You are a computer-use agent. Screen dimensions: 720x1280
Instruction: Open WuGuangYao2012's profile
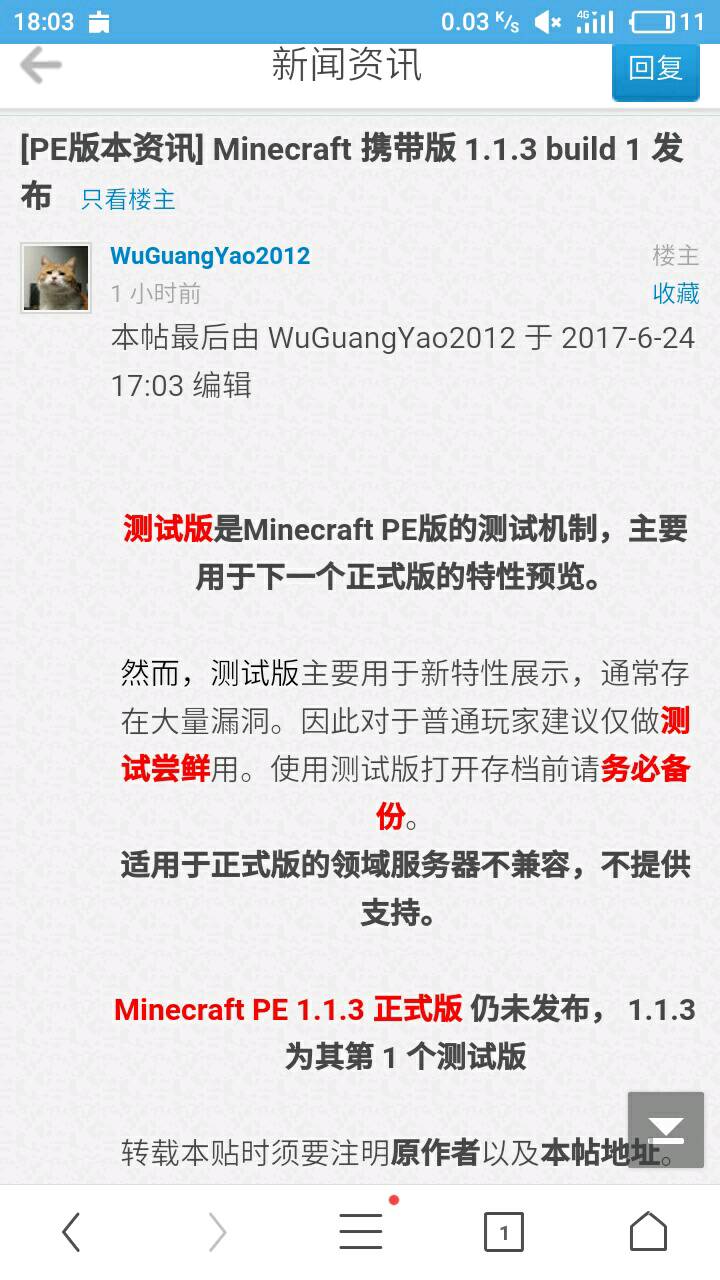click(x=210, y=255)
